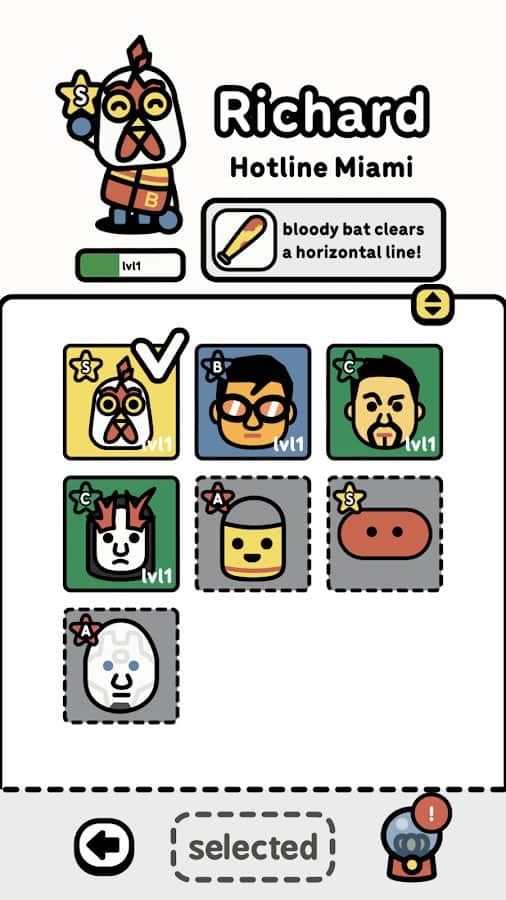View the locked A-rank yellow hooded character
506x900 pixels.
pyautogui.click(x=253, y=534)
